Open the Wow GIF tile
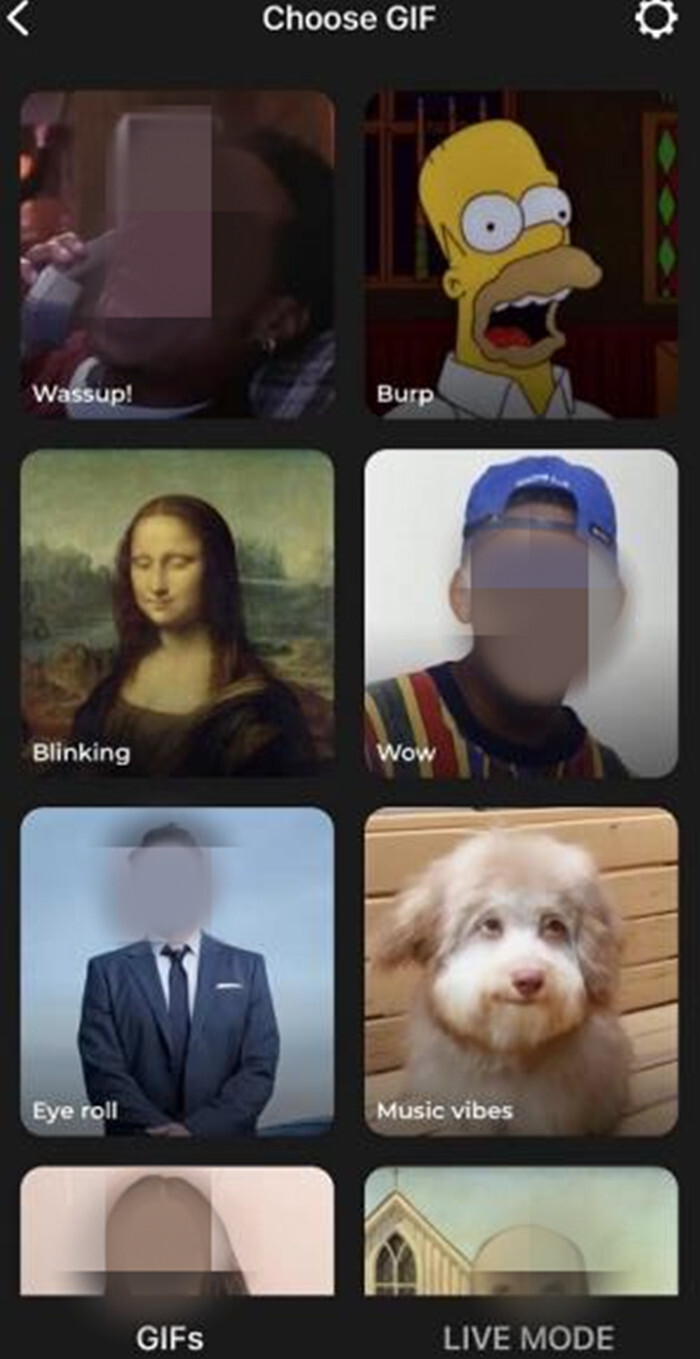Viewport: 700px width, 1359px height. (x=521, y=613)
